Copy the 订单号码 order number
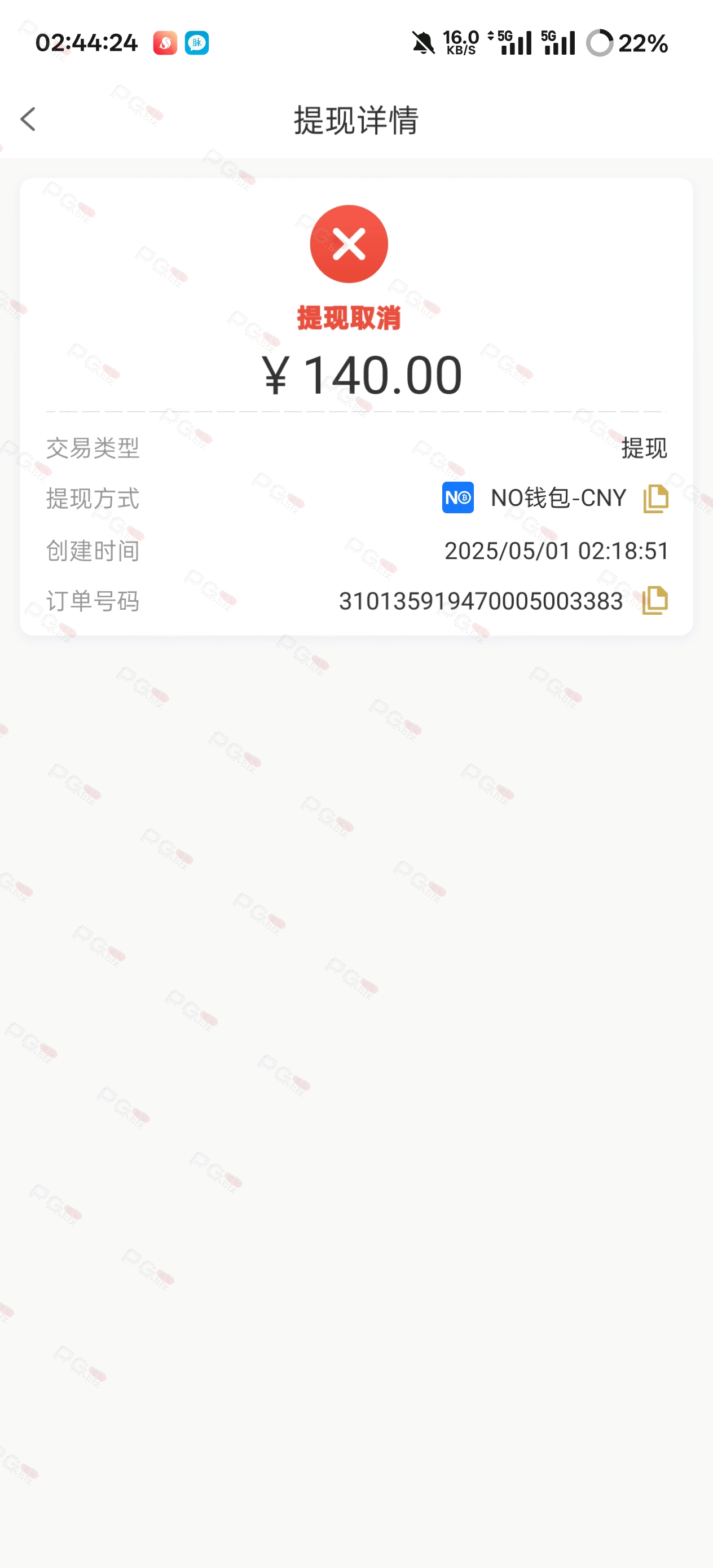This screenshot has width=713, height=1568. [x=655, y=601]
